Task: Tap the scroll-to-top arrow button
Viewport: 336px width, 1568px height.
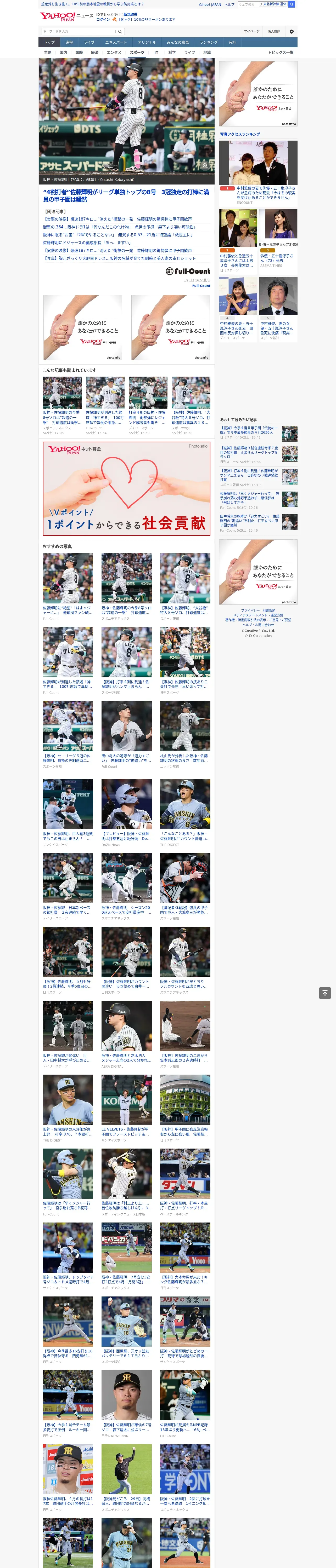Action: point(325,993)
